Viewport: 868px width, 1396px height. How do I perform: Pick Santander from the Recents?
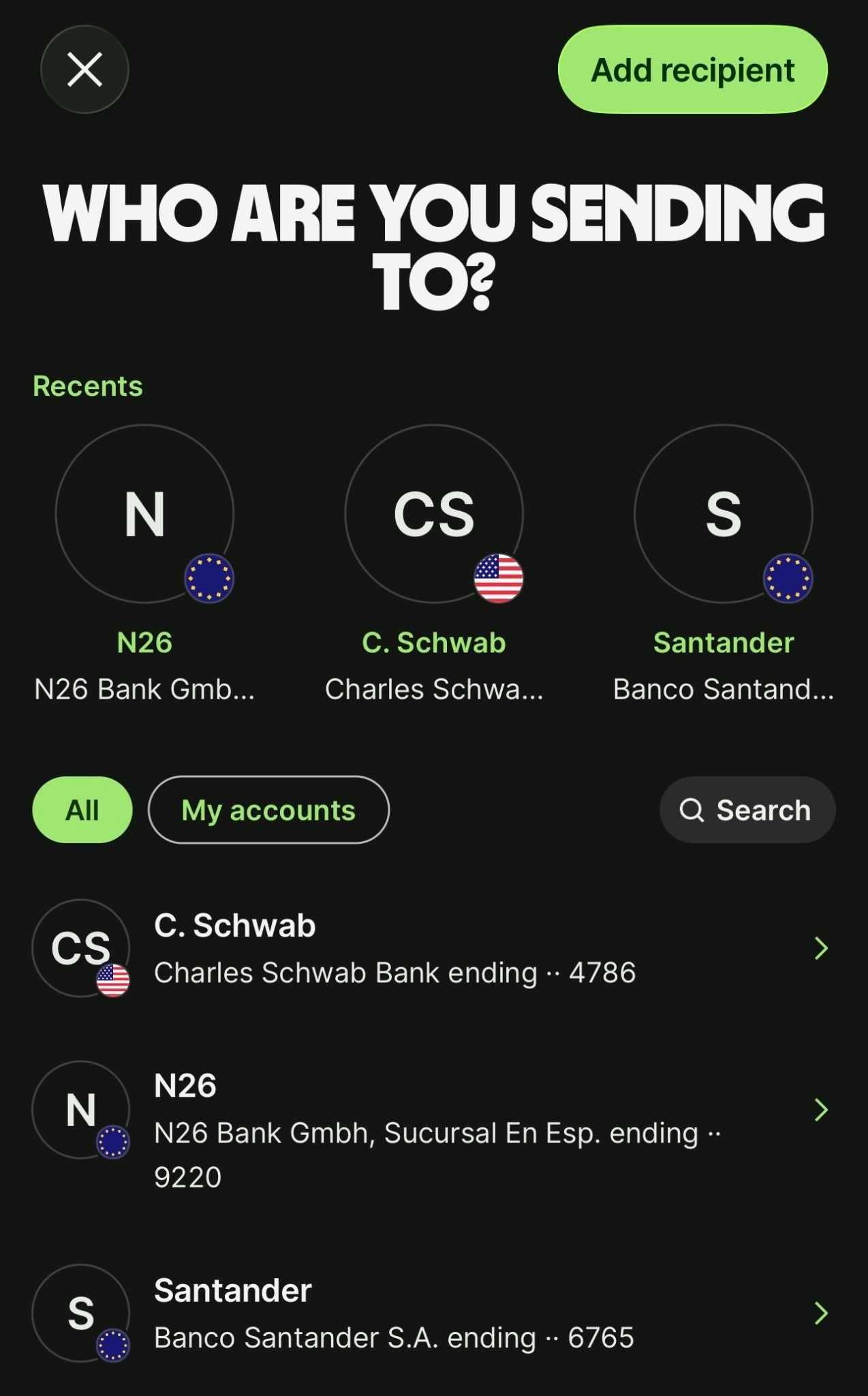point(723,515)
